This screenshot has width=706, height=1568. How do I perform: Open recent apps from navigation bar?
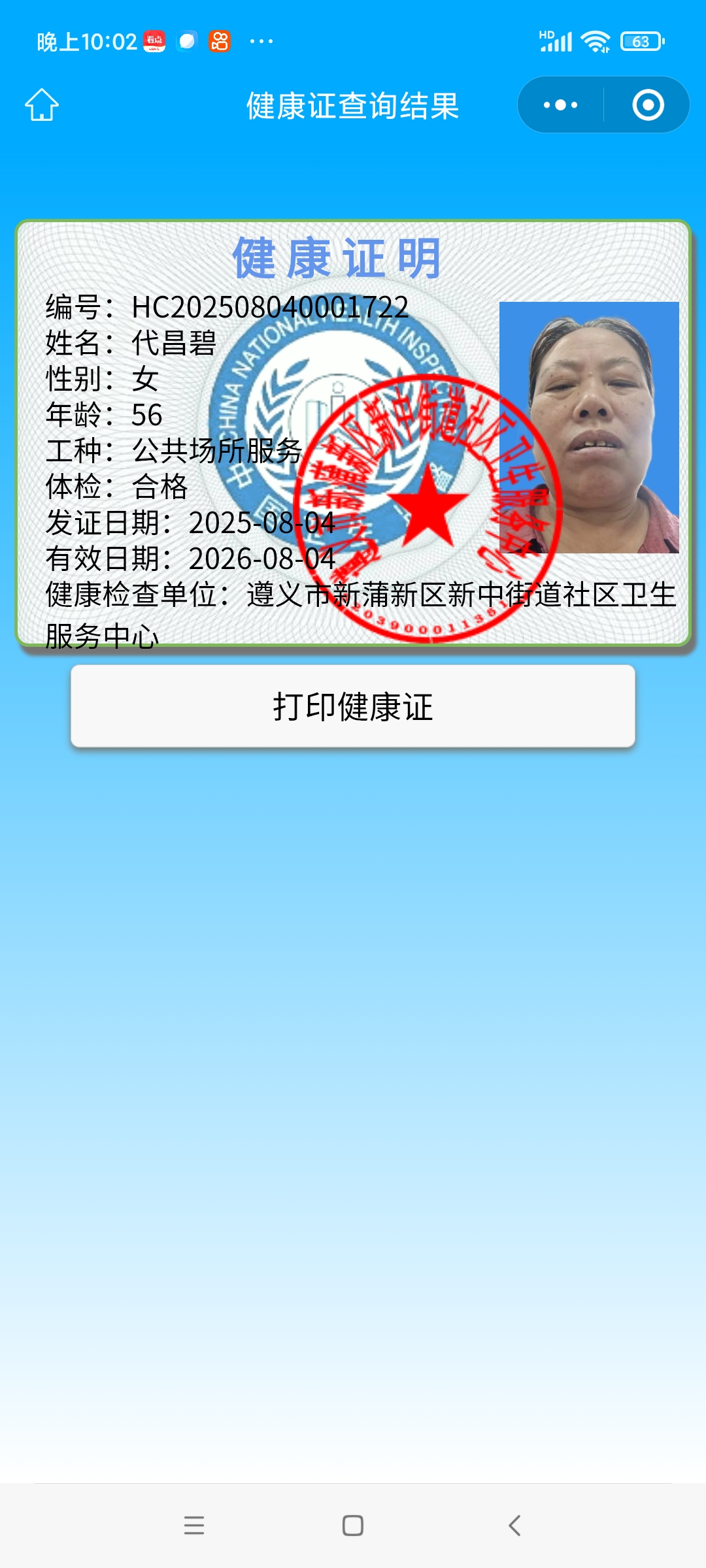pos(194,1526)
